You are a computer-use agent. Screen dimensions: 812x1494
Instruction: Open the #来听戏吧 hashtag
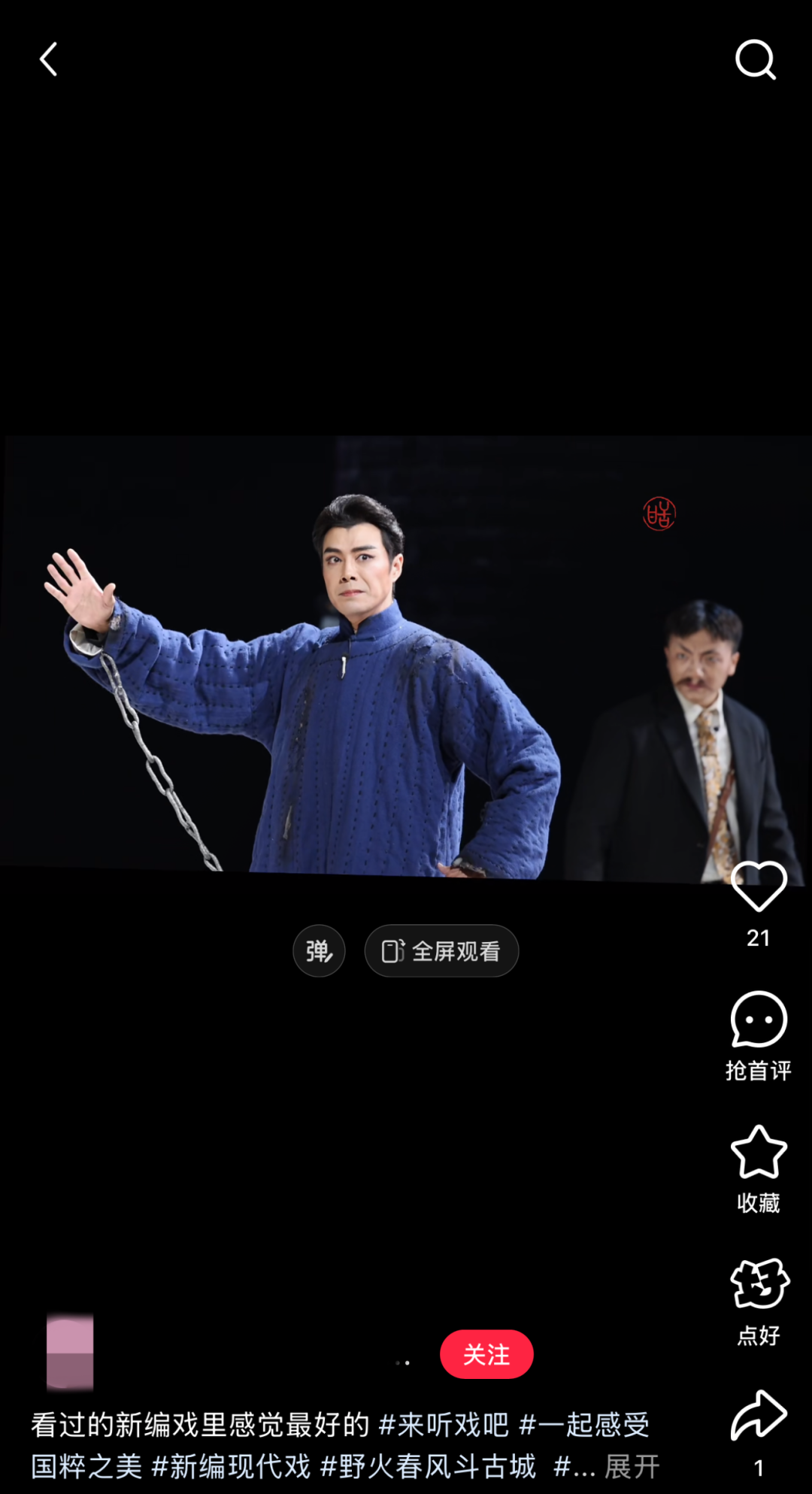pos(444,1425)
